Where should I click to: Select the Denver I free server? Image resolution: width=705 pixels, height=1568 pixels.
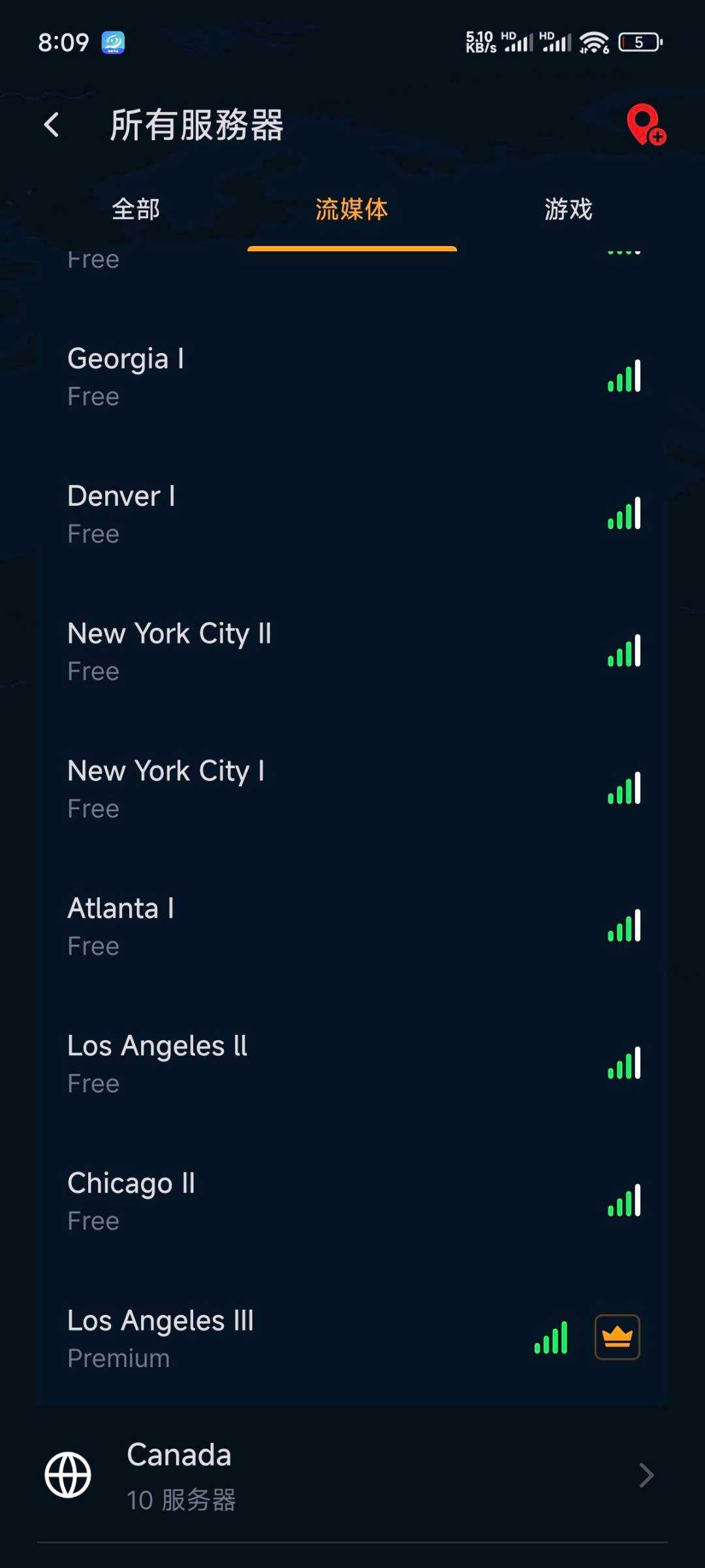pyautogui.click(x=352, y=514)
